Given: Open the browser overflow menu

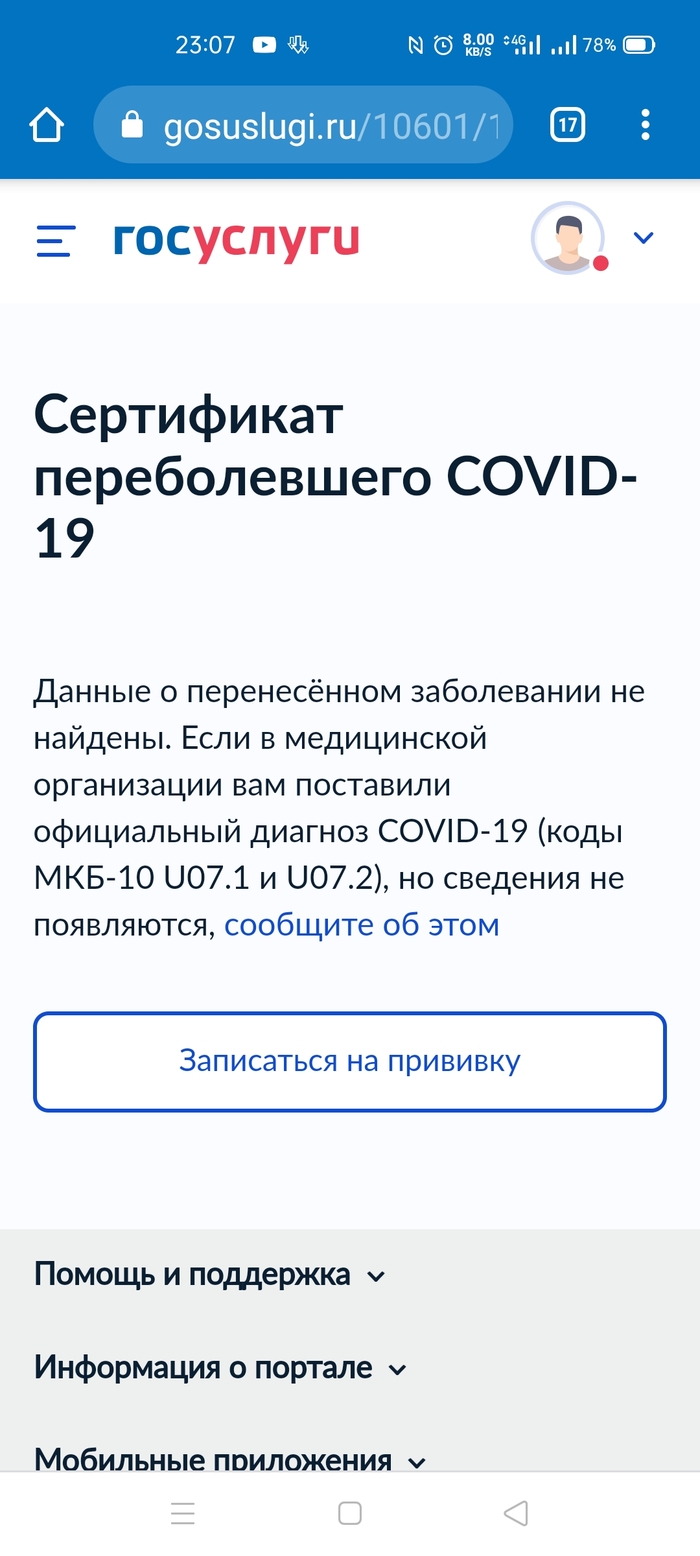Looking at the screenshot, I should click(645, 125).
